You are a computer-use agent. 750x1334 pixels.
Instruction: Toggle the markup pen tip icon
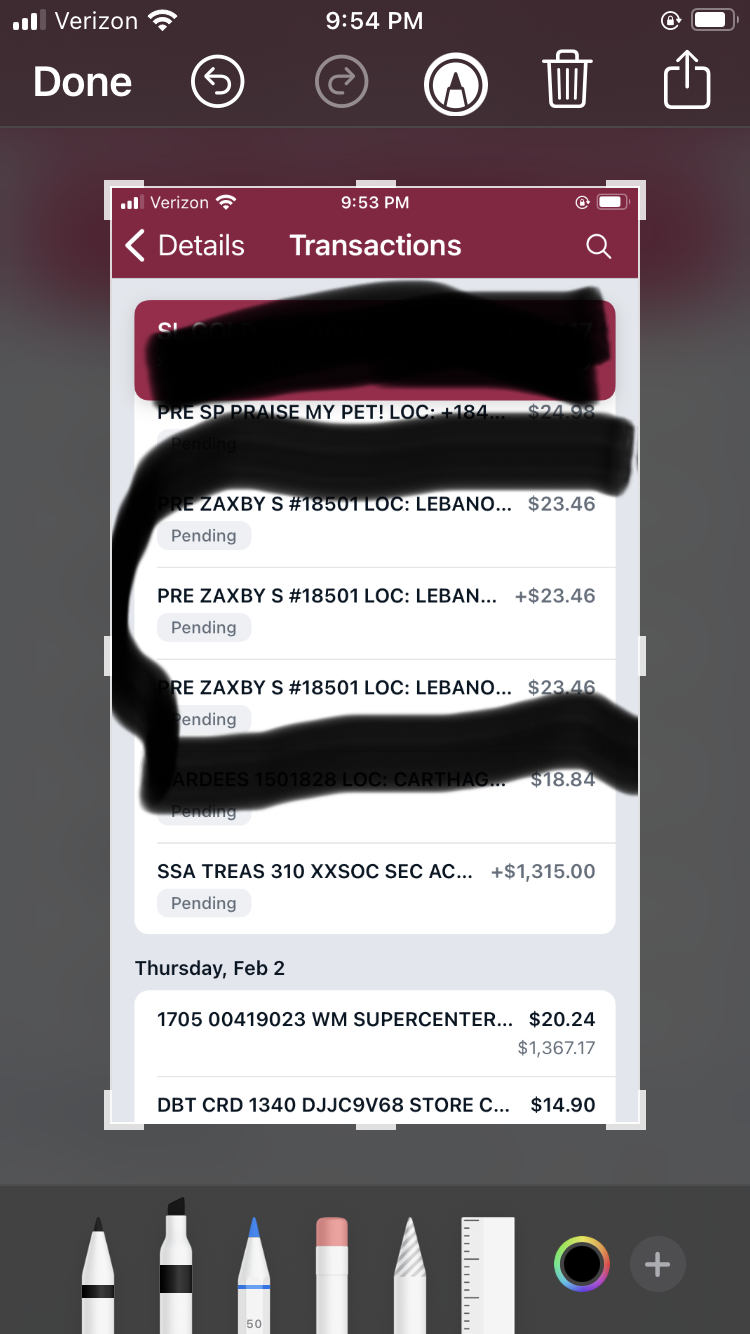pos(456,84)
